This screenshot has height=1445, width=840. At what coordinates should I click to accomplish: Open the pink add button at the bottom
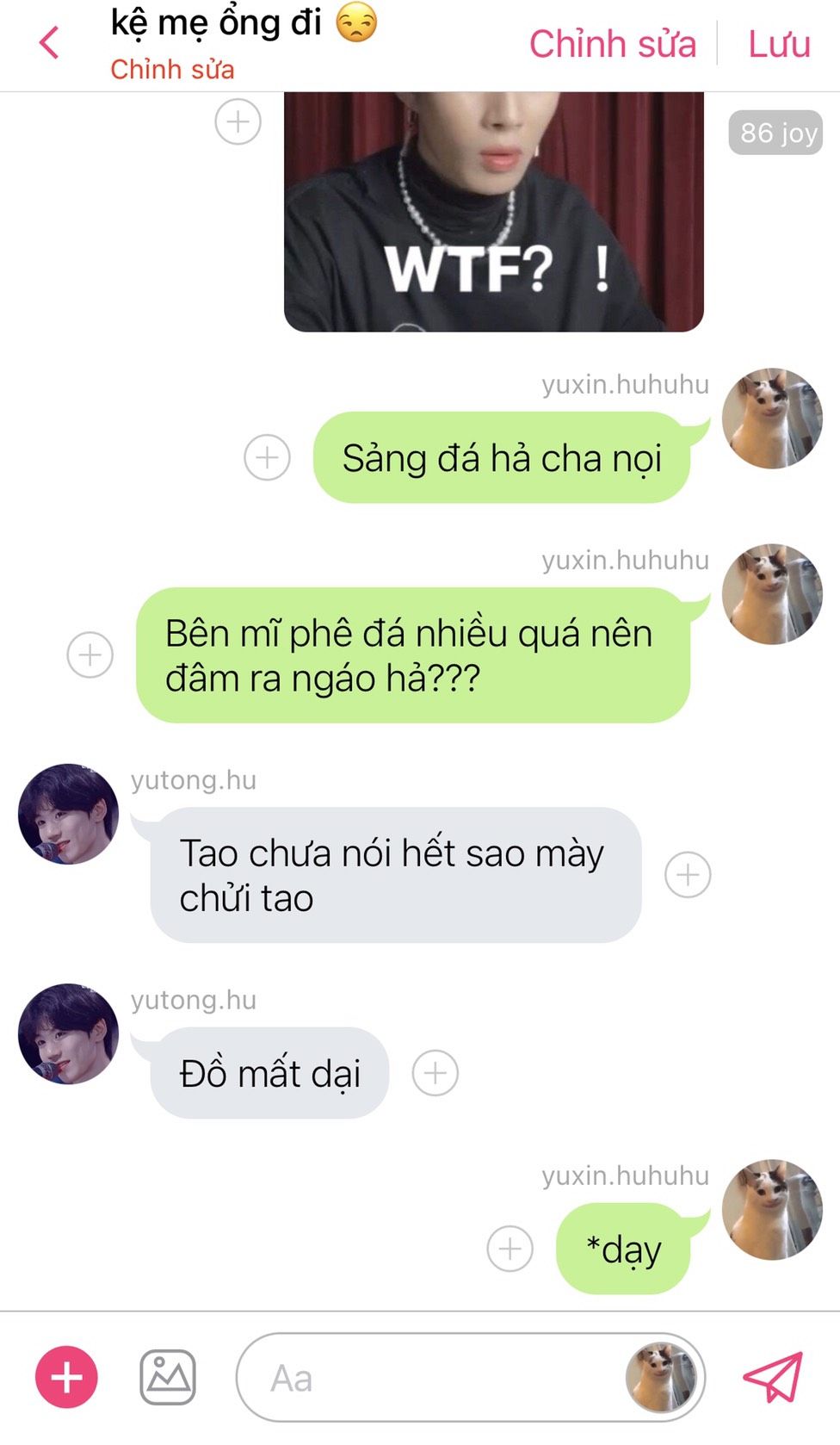point(66,1378)
